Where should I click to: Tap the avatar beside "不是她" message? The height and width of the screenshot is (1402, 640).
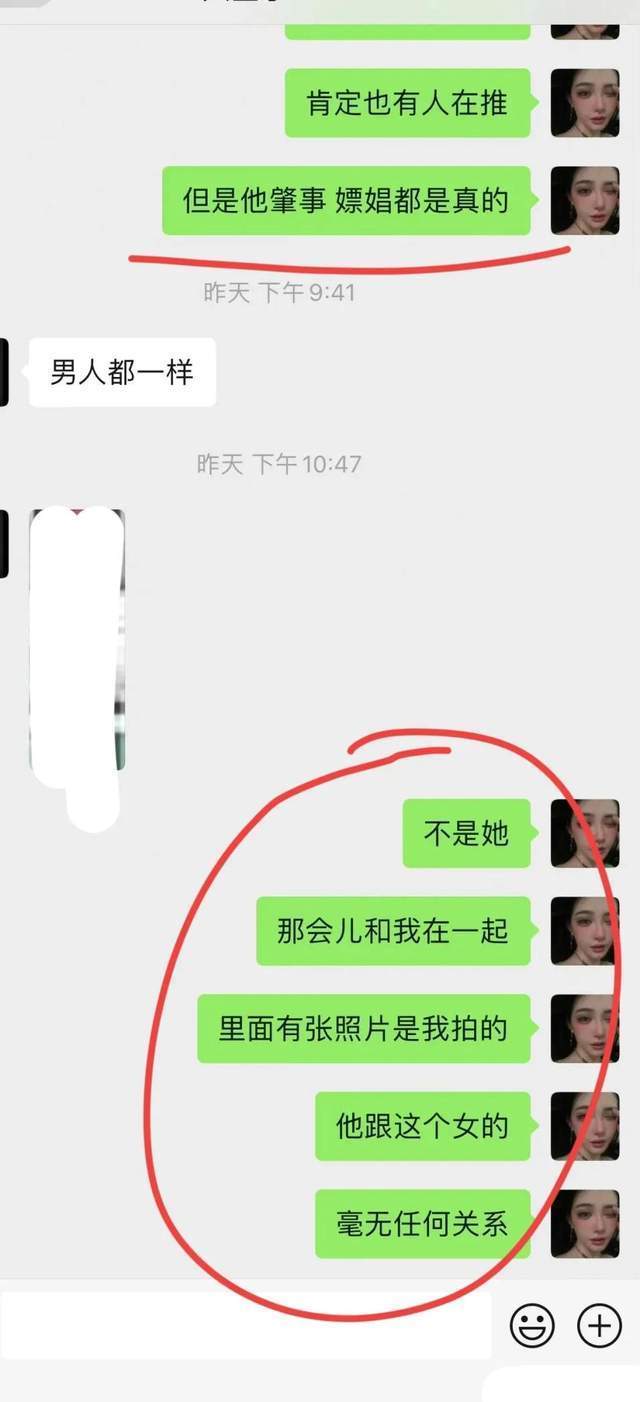(x=585, y=833)
